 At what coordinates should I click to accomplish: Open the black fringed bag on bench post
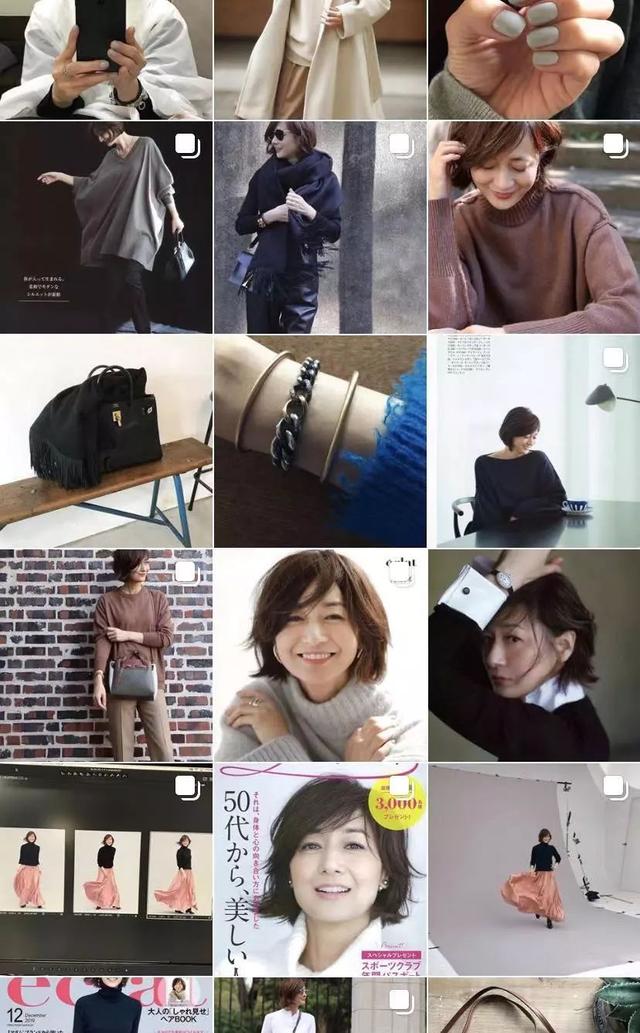[106, 441]
